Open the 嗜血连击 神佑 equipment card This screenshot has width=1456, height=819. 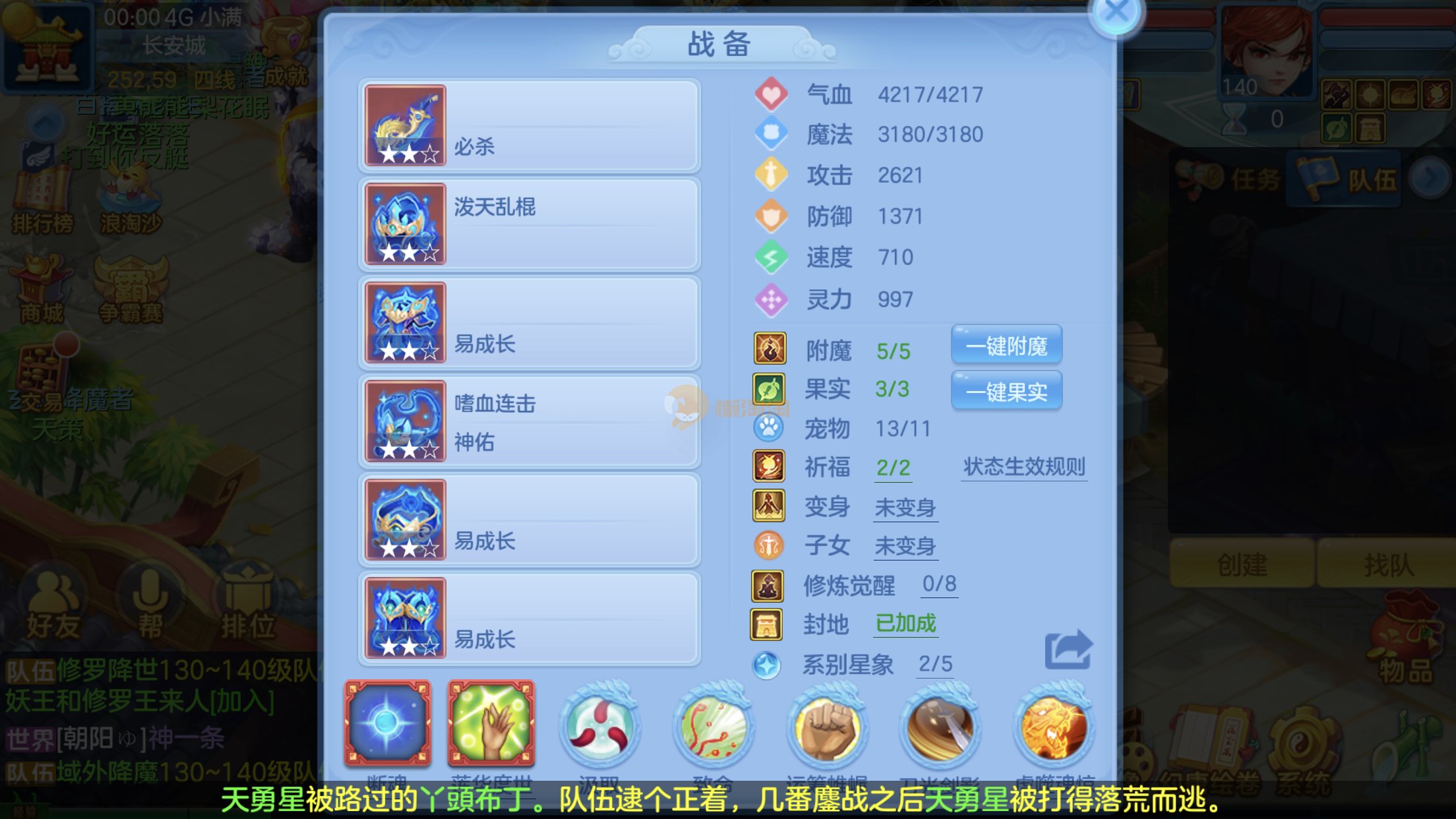[529, 421]
